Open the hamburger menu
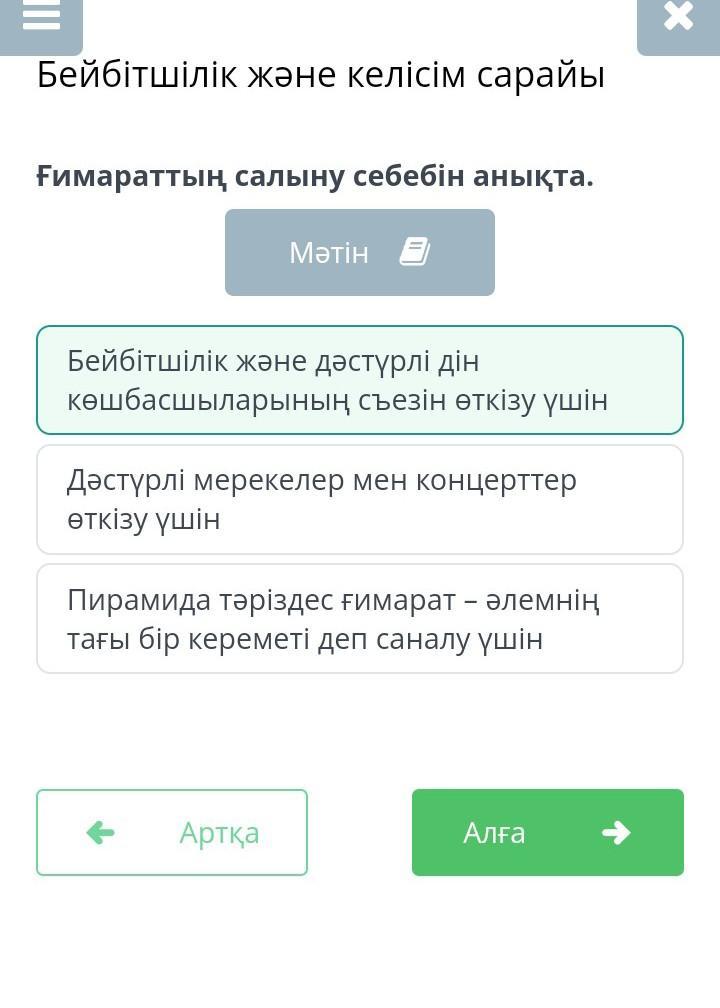The image size is (720, 1008). click(x=41, y=19)
